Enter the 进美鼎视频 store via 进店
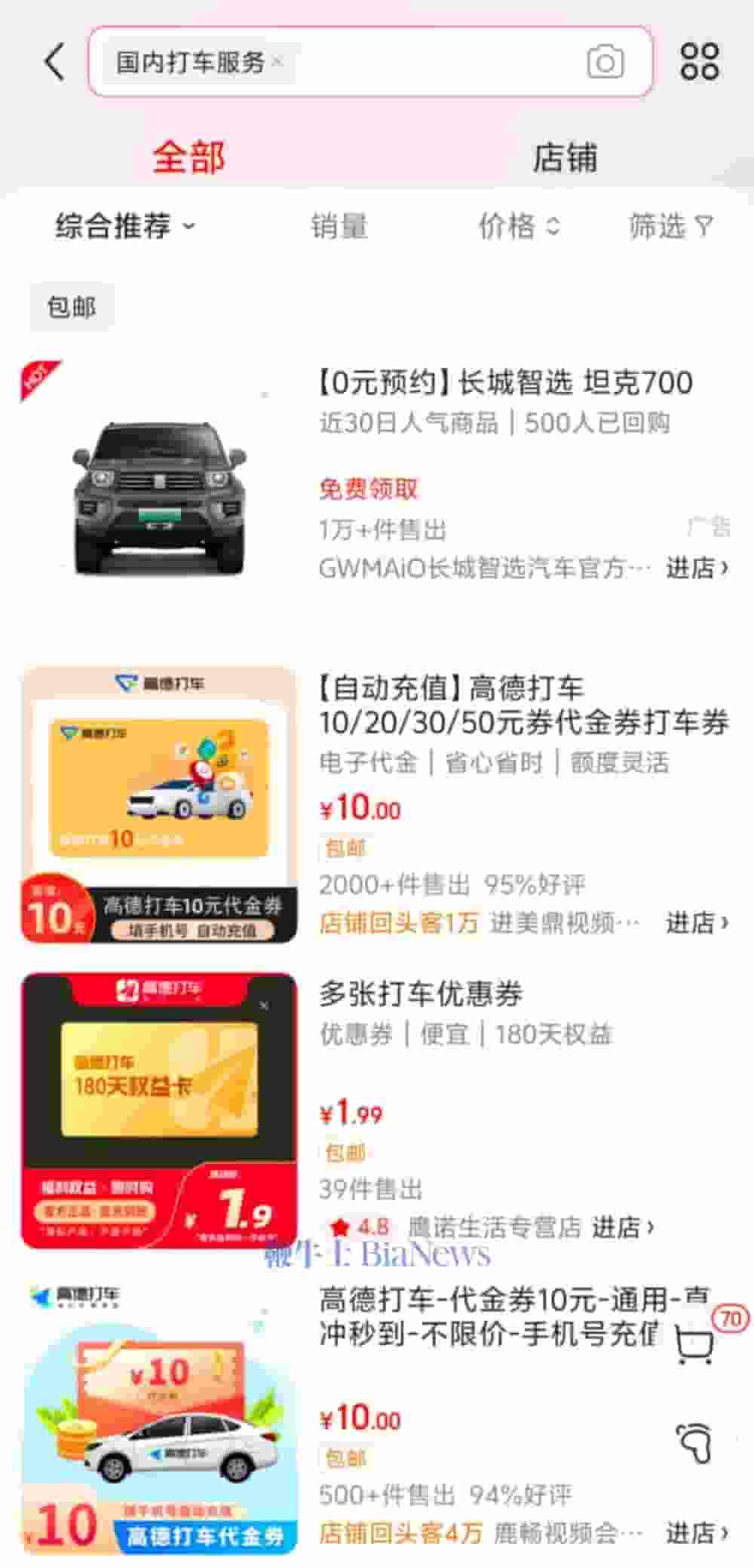The width and height of the screenshot is (754, 1568). click(x=697, y=922)
